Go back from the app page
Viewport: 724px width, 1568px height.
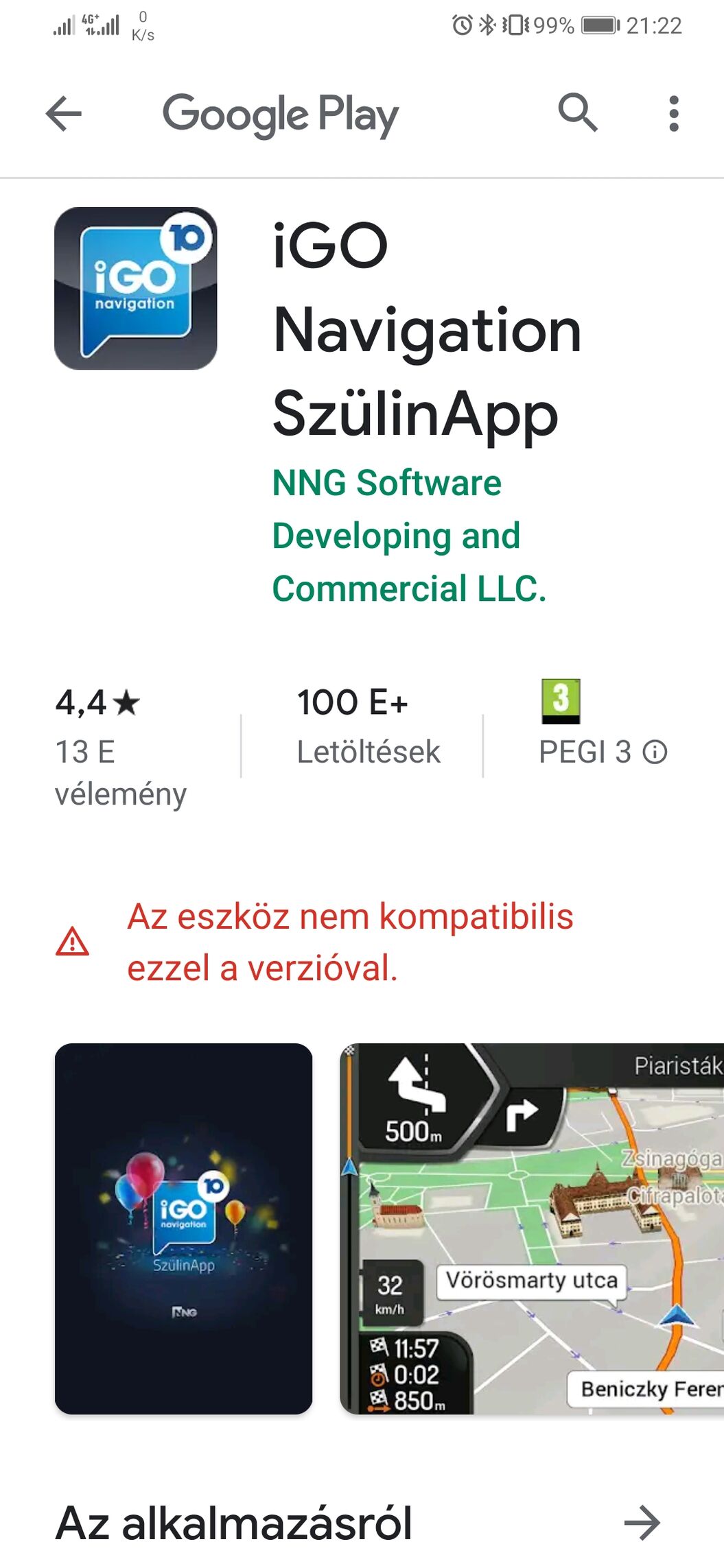[x=64, y=113]
